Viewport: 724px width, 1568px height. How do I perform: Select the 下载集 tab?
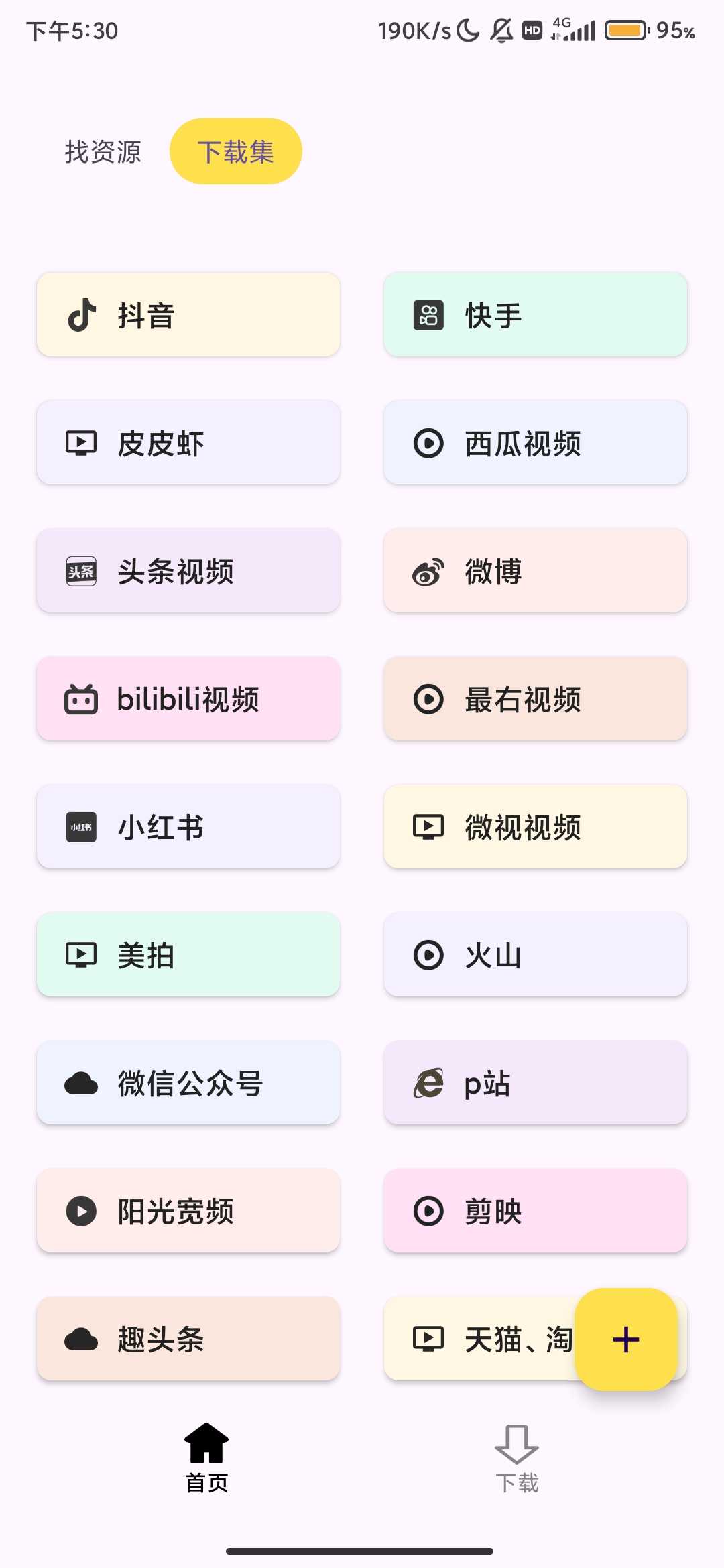(236, 151)
